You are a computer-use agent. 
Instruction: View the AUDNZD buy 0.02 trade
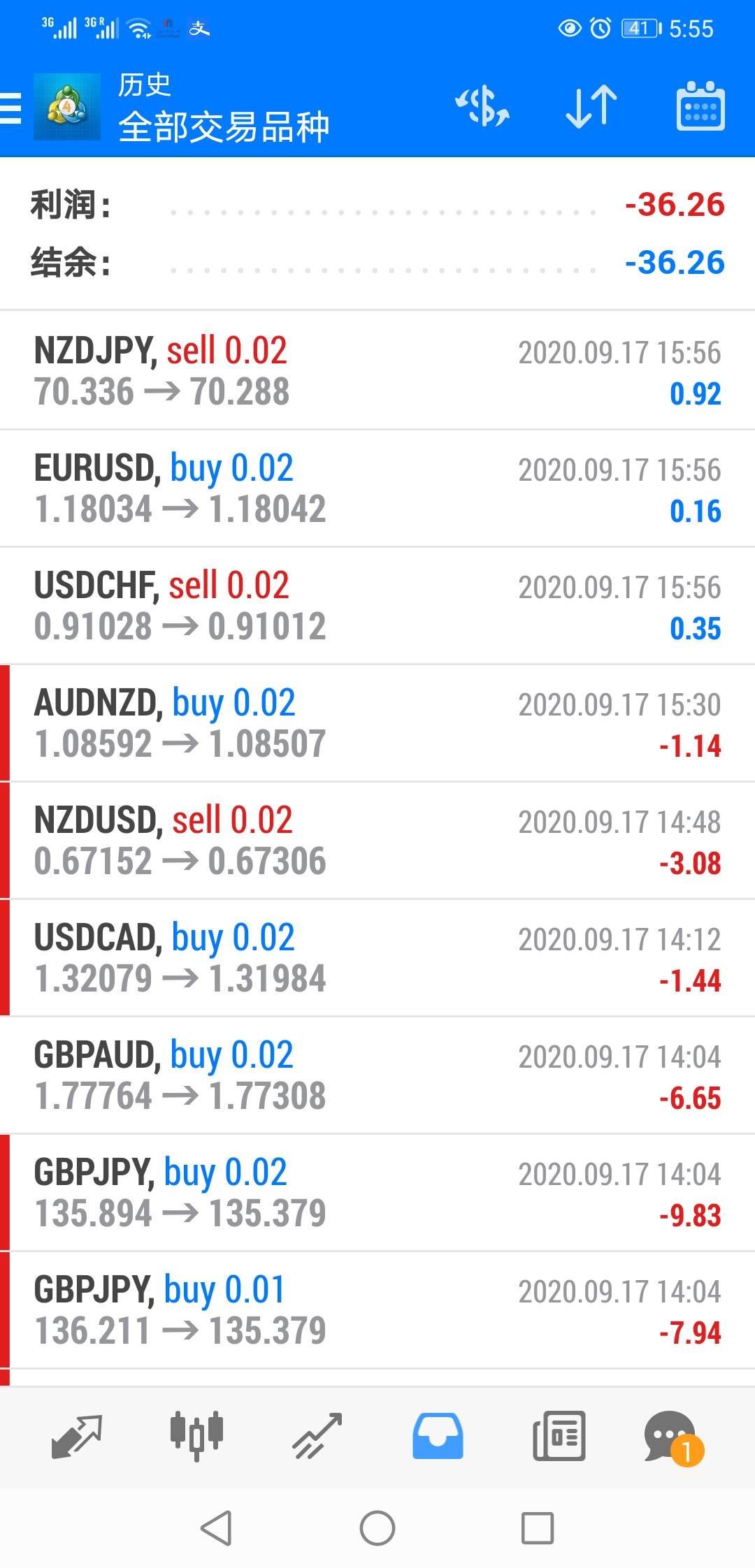[x=377, y=723]
